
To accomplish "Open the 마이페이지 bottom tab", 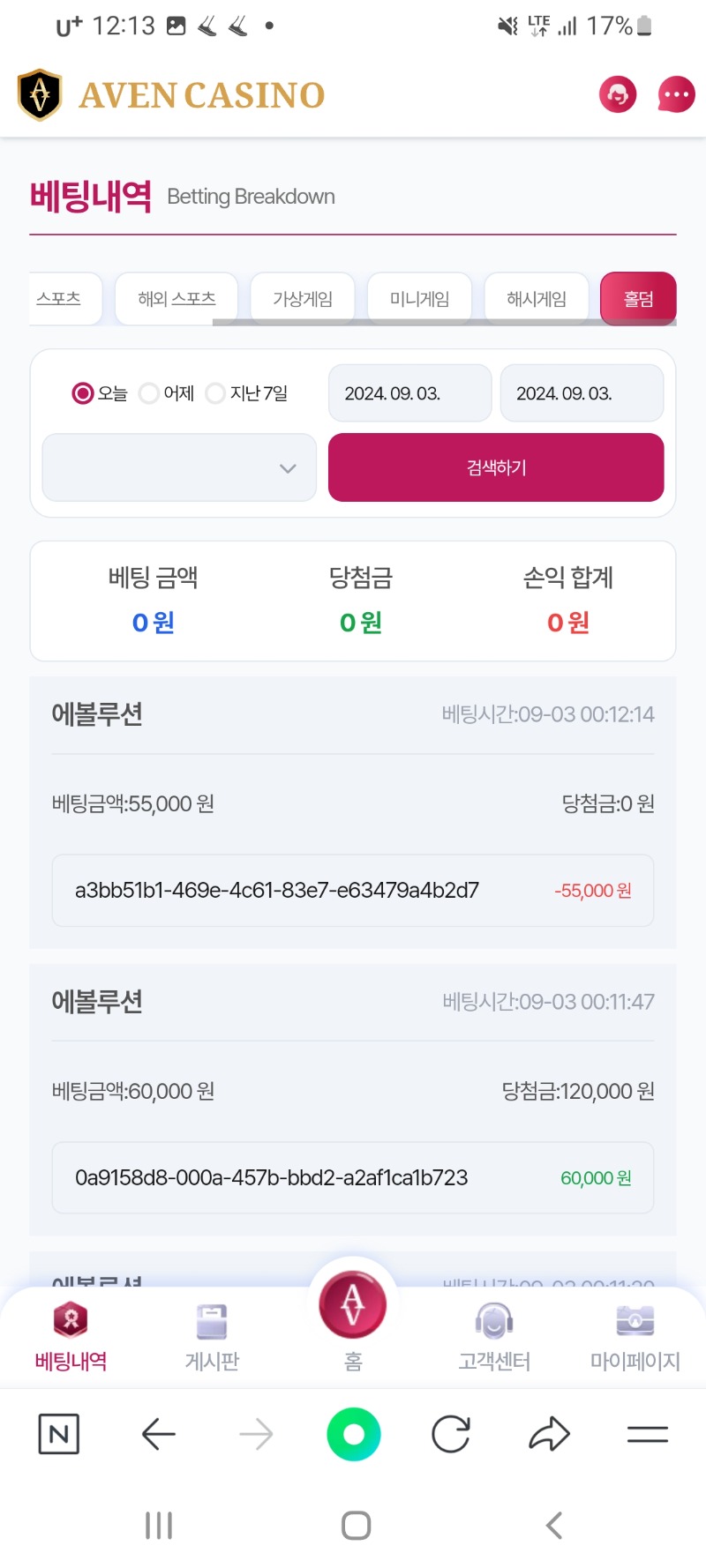I will point(635,1337).
